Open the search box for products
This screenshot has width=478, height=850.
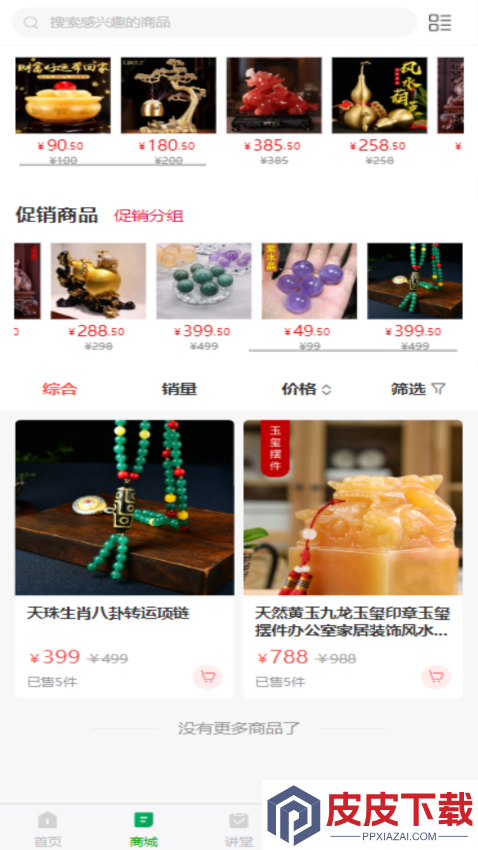[x=215, y=22]
